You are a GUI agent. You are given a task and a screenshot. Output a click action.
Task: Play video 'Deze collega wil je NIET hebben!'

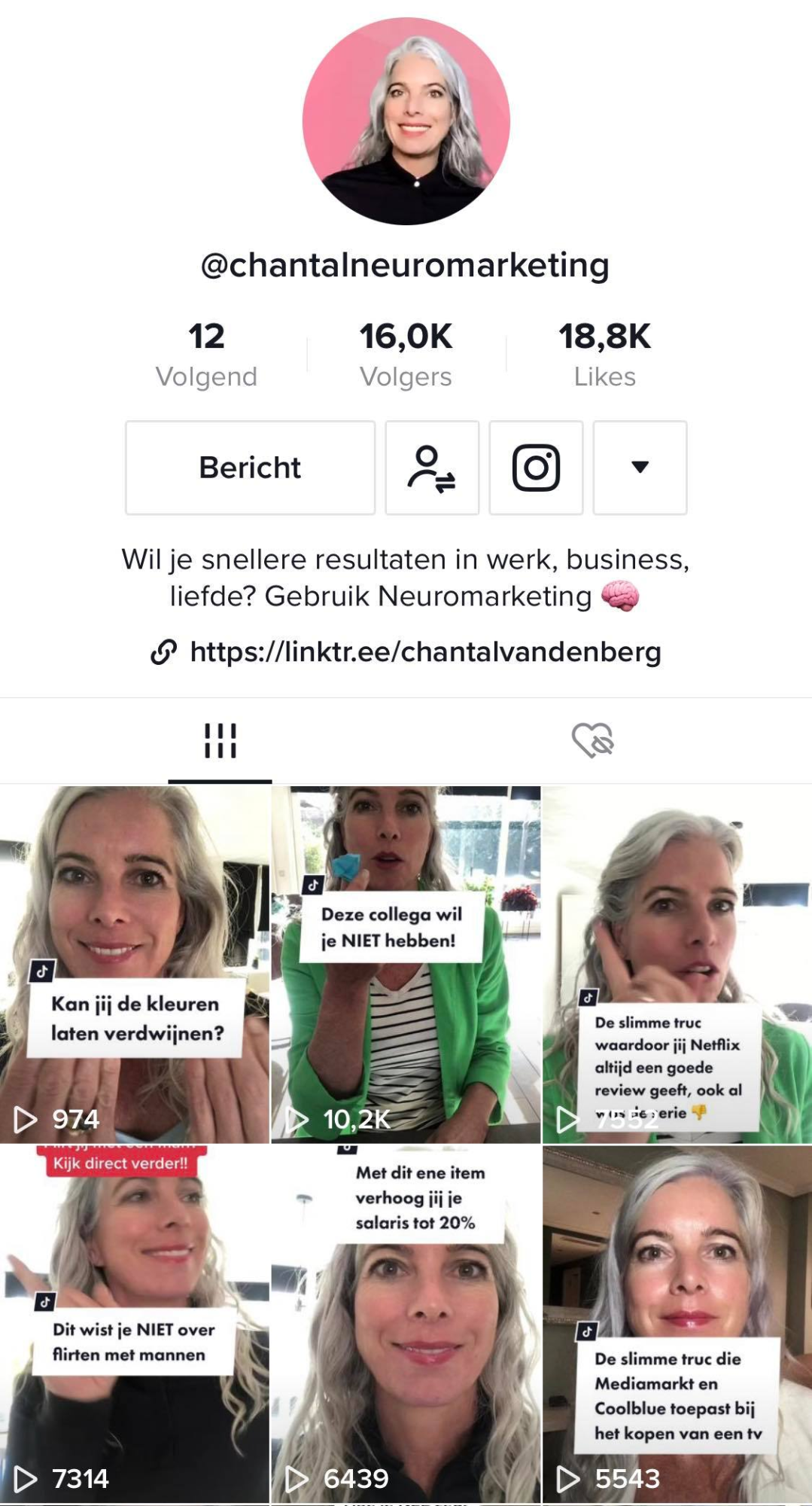click(x=406, y=964)
